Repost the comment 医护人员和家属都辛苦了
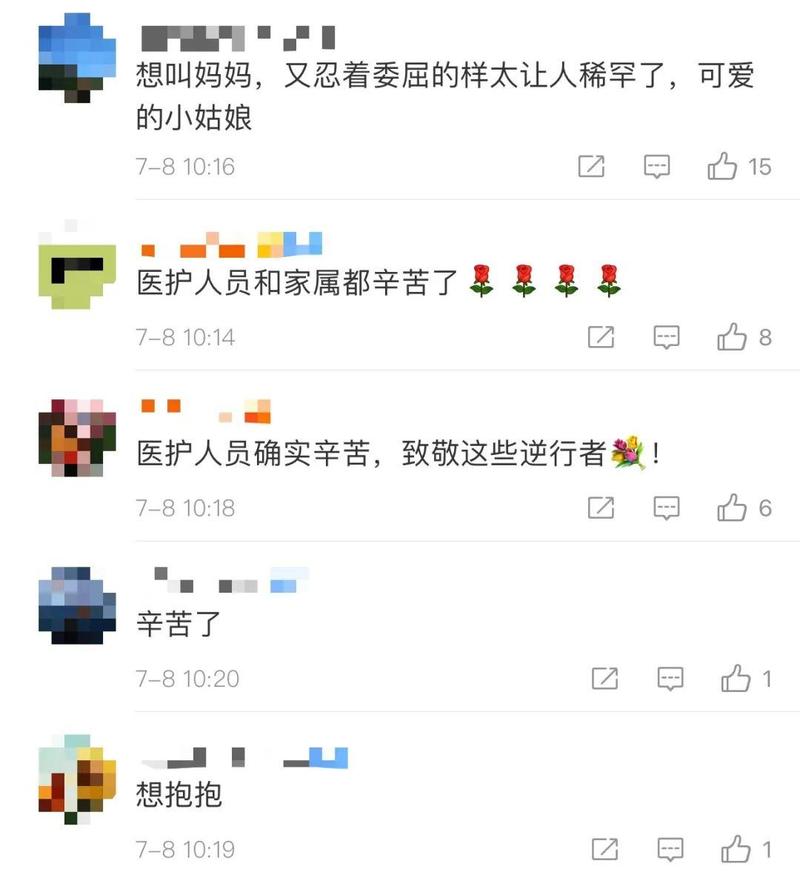800x875 pixels. [600, 338]
